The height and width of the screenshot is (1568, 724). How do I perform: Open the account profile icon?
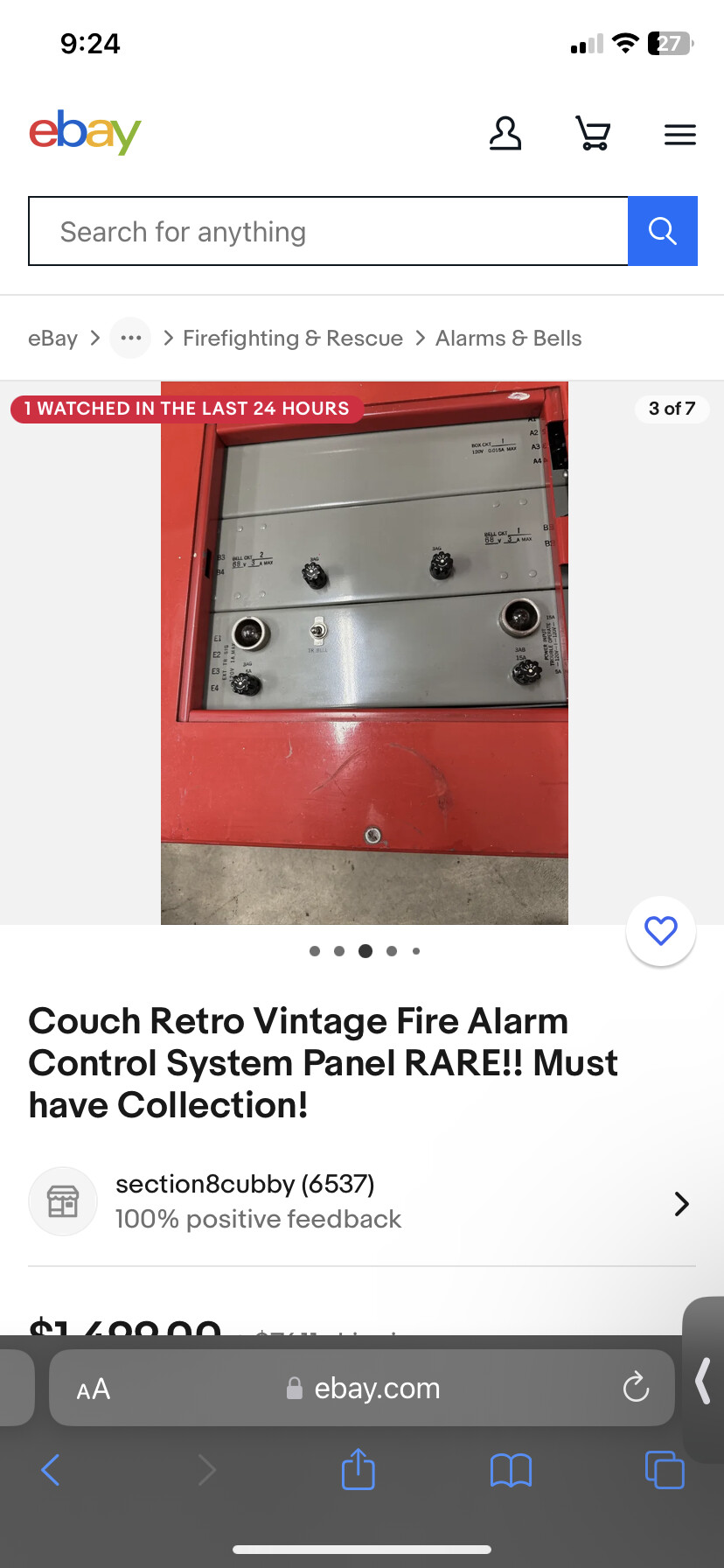tap(505, 135)
